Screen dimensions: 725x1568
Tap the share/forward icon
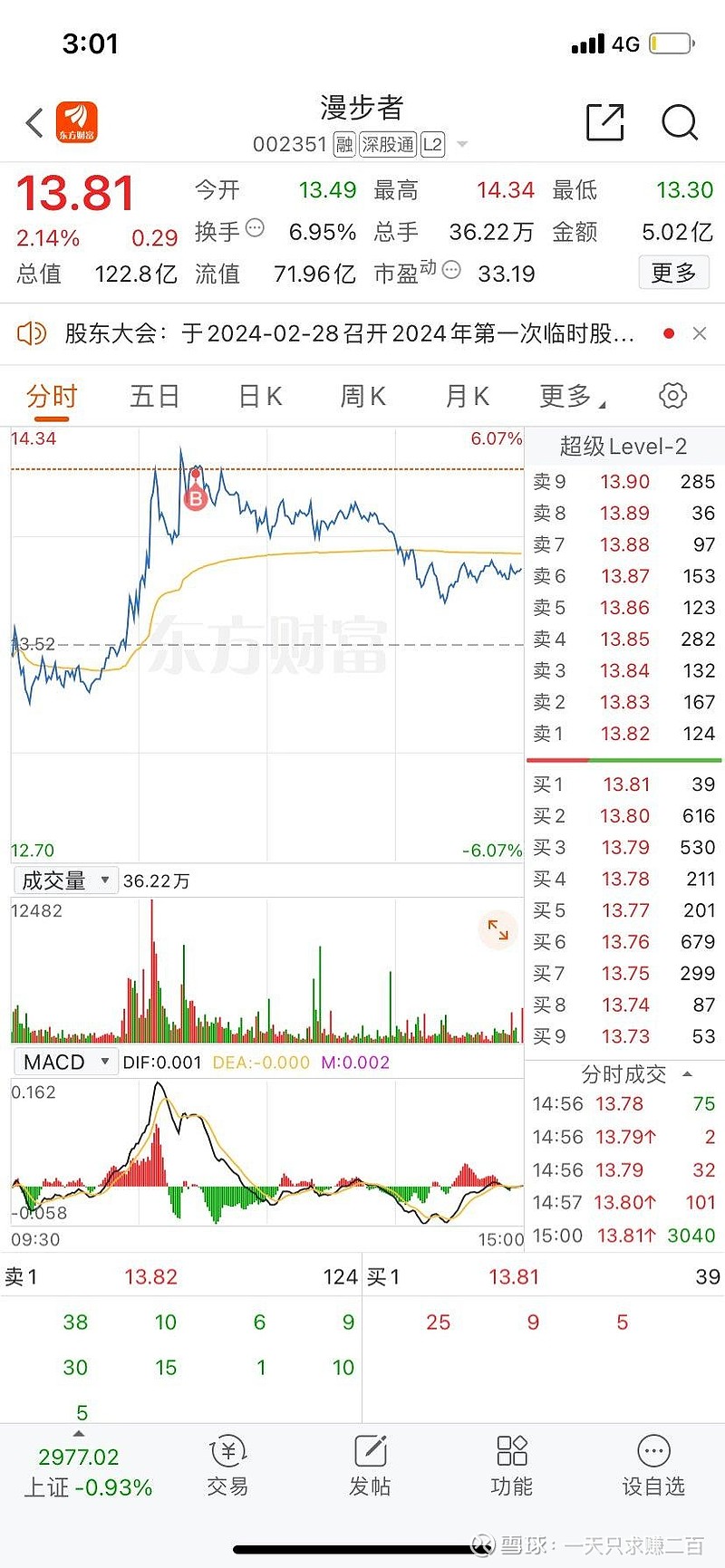[604, 122]
